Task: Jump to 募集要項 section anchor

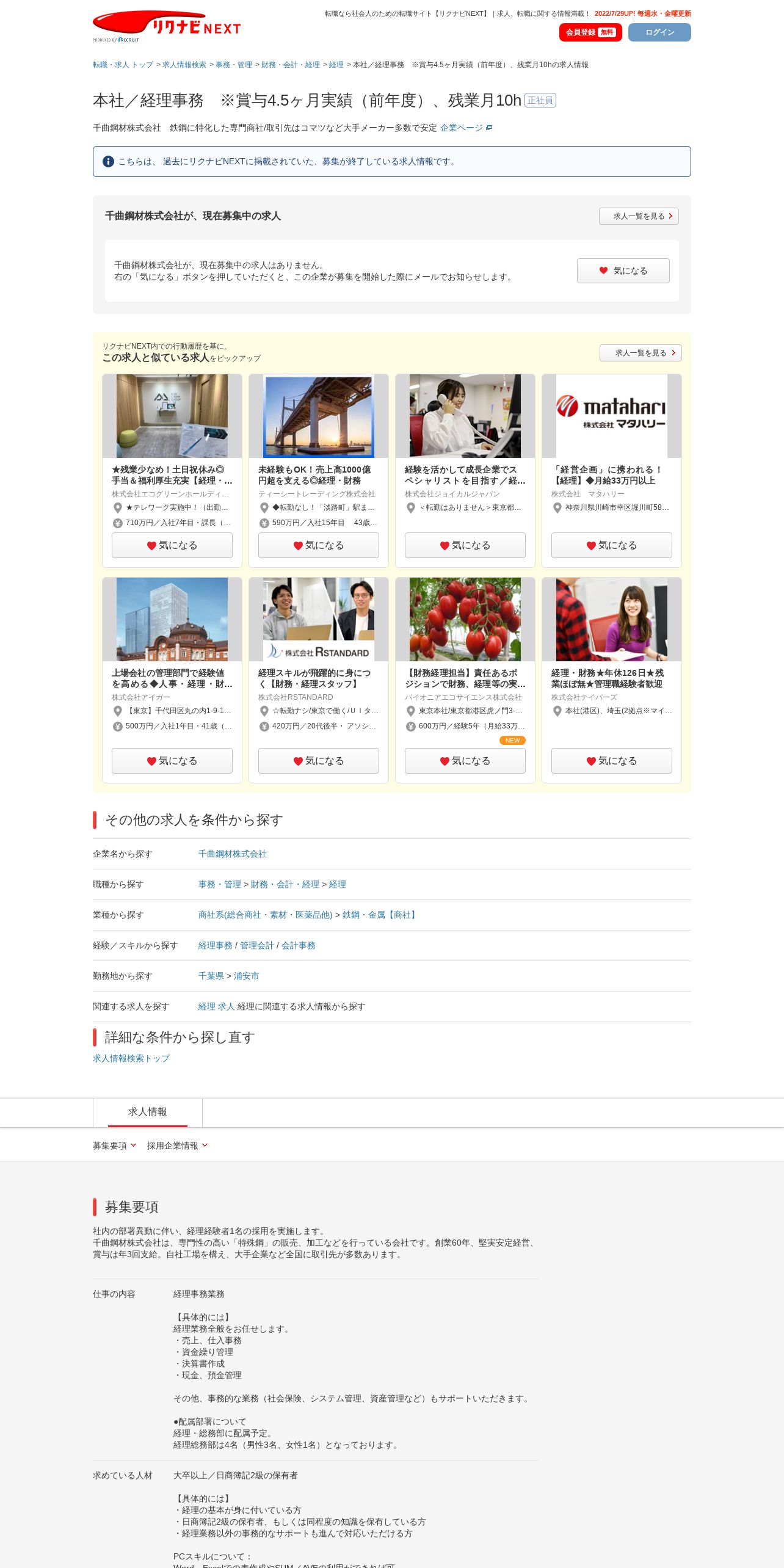Action: click(x=114, y=1145)
